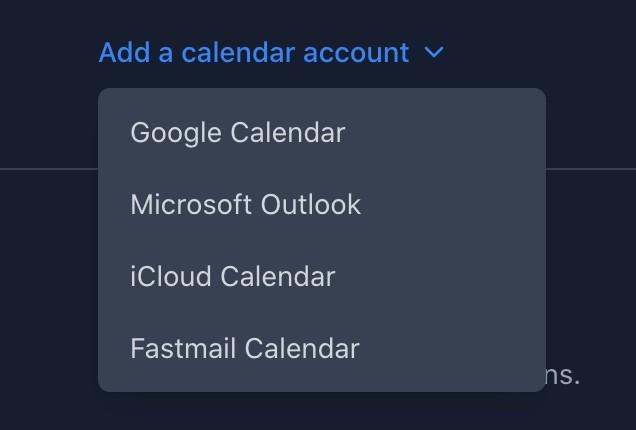Choose Microsoft Outlook from the list

[x=246, y=205]
